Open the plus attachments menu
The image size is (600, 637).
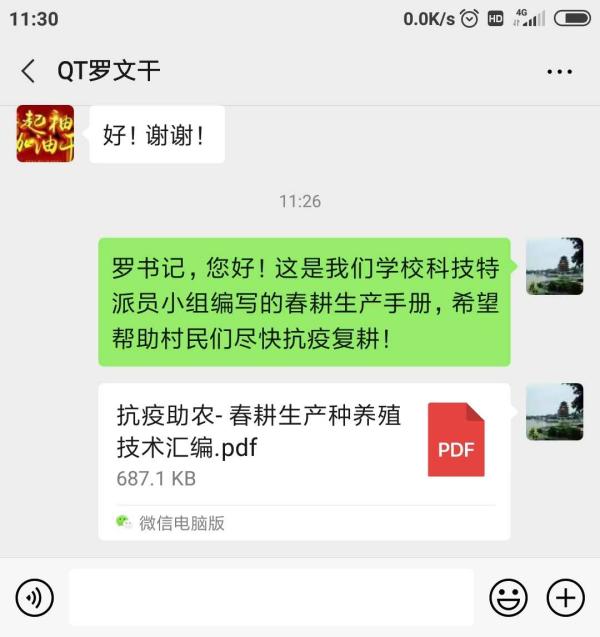pos(565,598)
